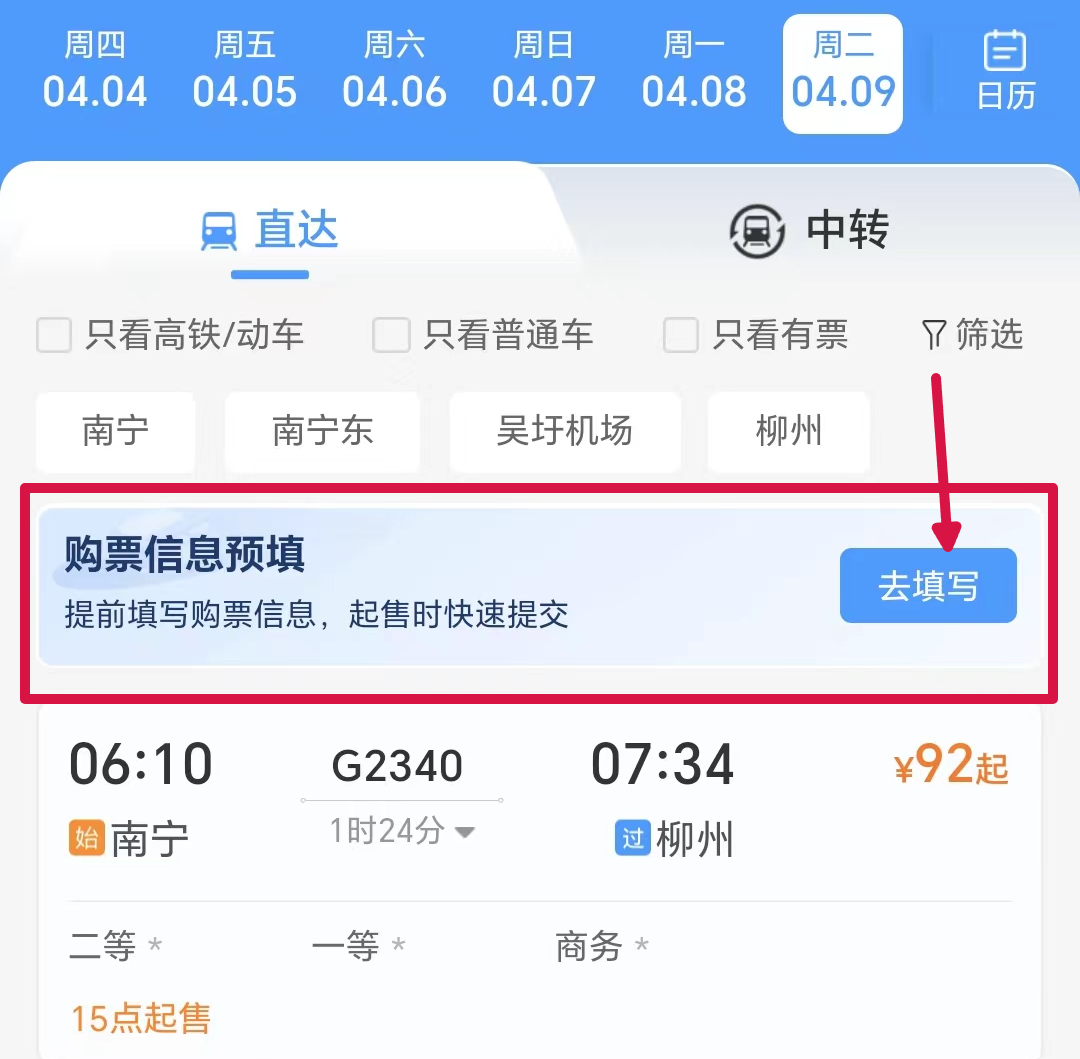Open the 日历 calendar
This screenshot has width=1080, height=1059.
click(1005, 72)
